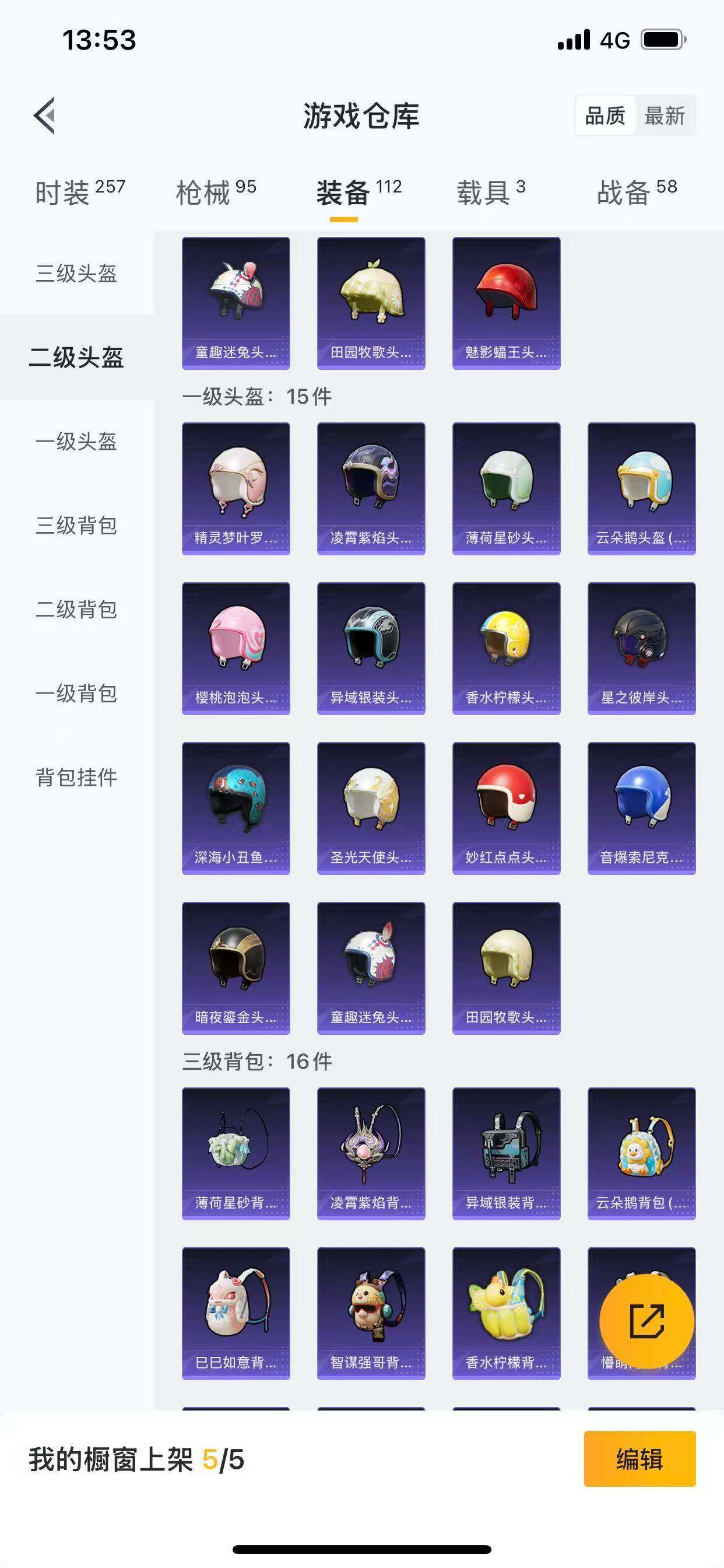Select the 智谋强哥背包 item
This screenshot has height=1568, width=724.
[371, 1315]
